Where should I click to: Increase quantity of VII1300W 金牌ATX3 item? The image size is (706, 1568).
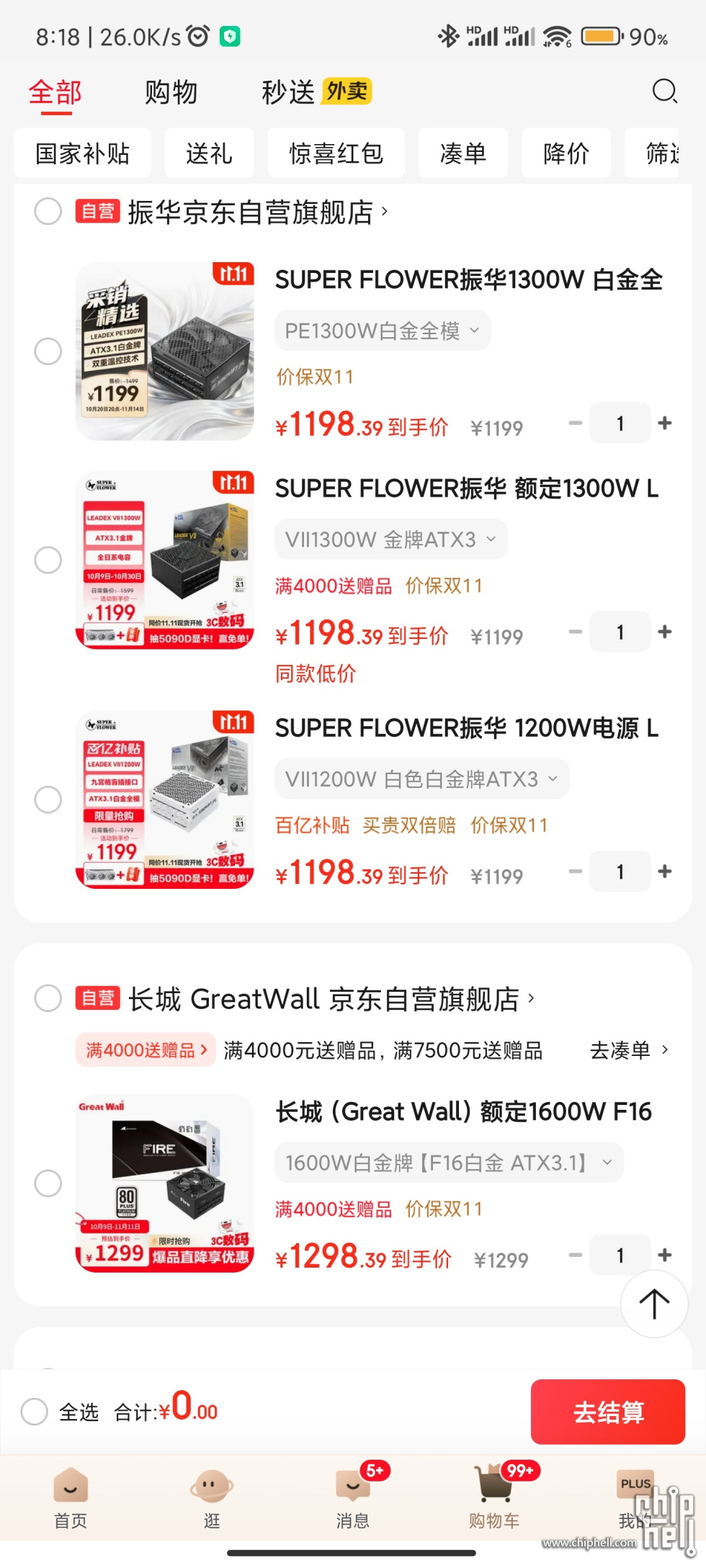(x=665, y=632)
